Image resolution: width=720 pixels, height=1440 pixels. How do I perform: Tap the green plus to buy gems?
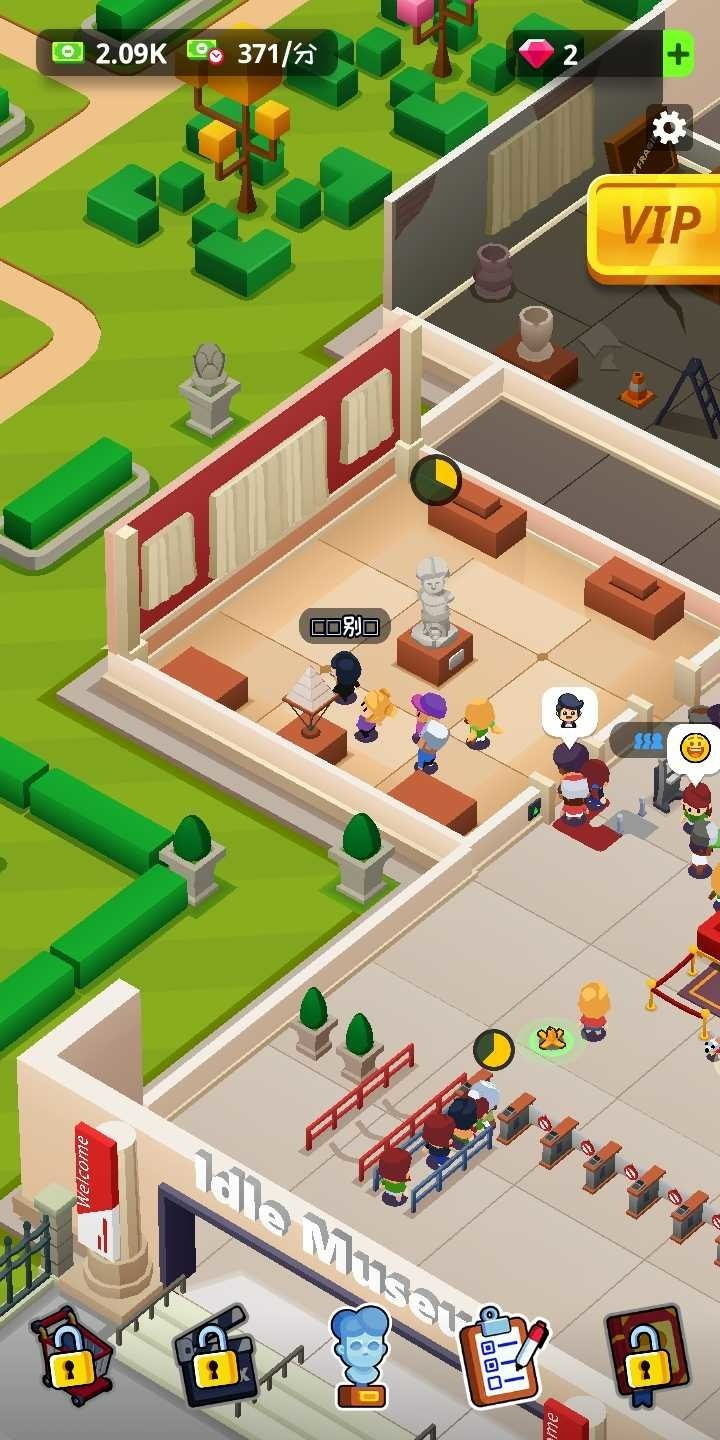point(678,54)
